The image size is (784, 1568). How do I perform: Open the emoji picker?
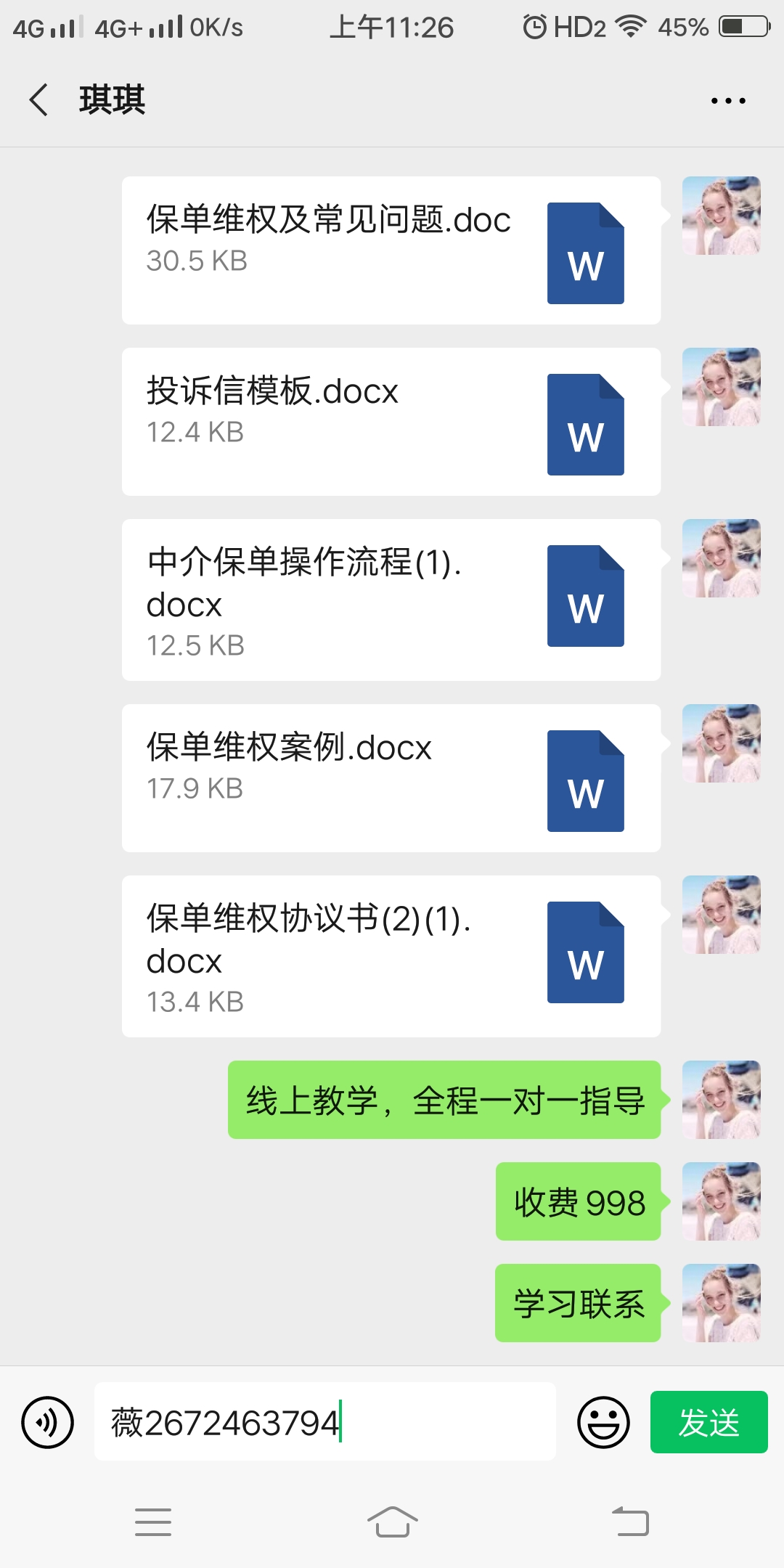pos(603,1422)
